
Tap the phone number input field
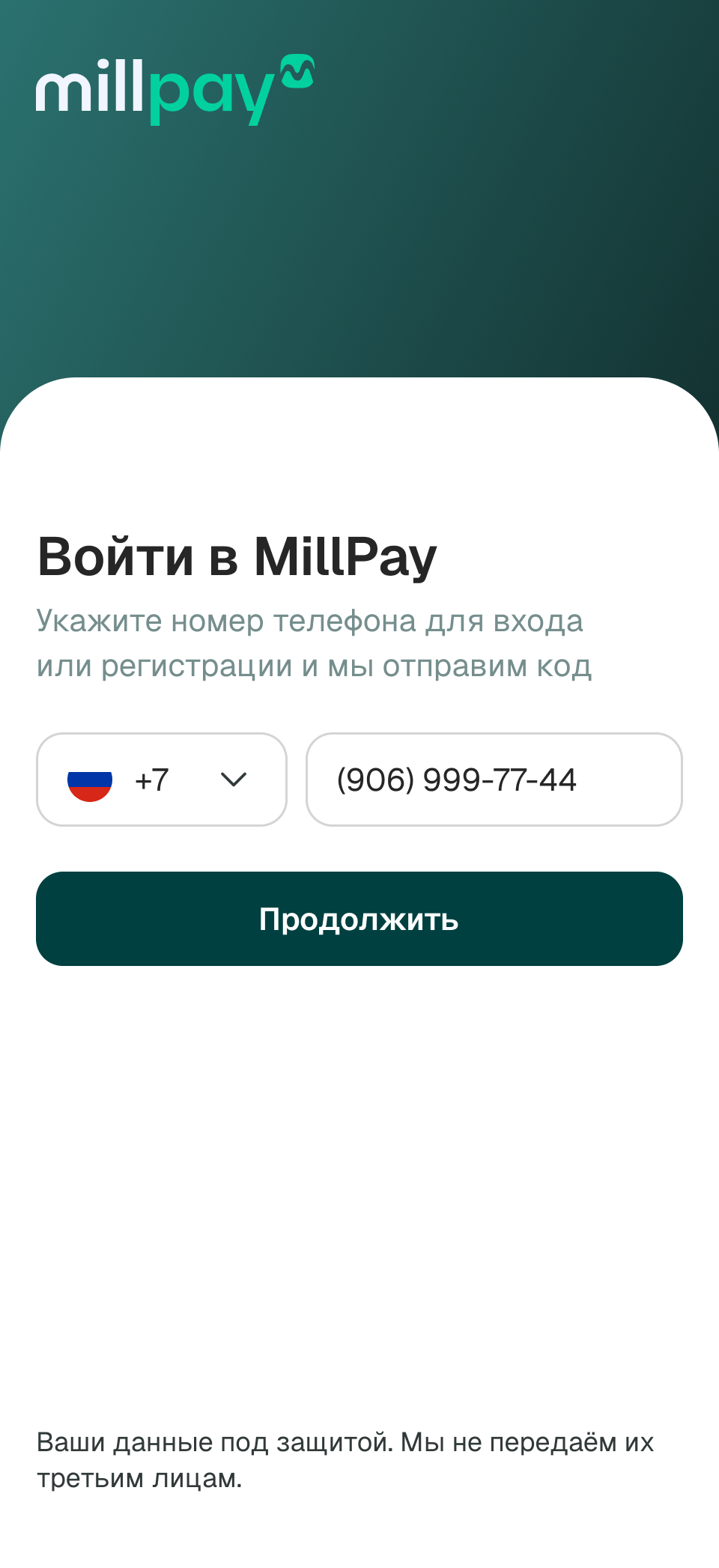pos(494,780)
